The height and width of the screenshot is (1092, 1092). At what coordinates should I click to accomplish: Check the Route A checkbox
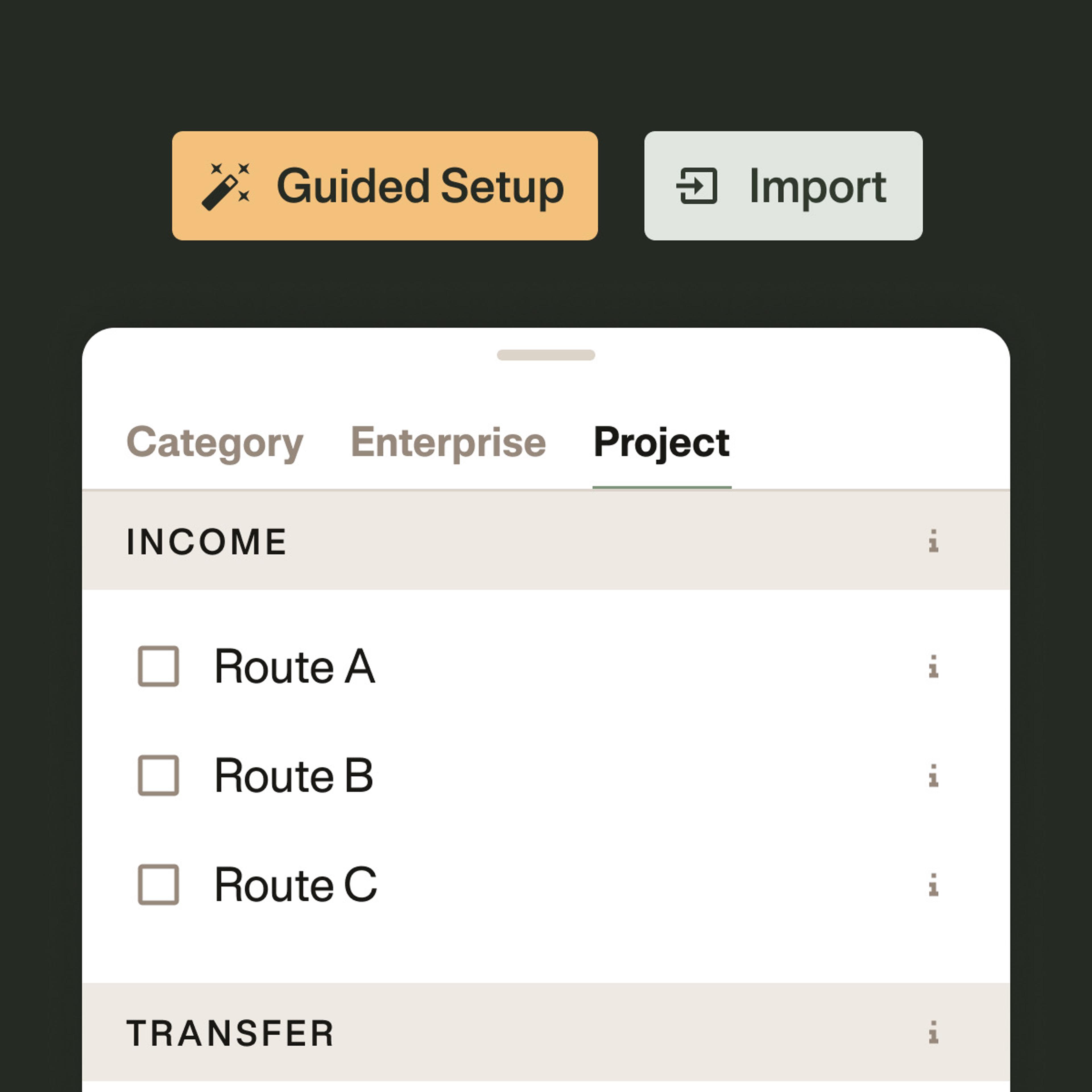[158, 666]
